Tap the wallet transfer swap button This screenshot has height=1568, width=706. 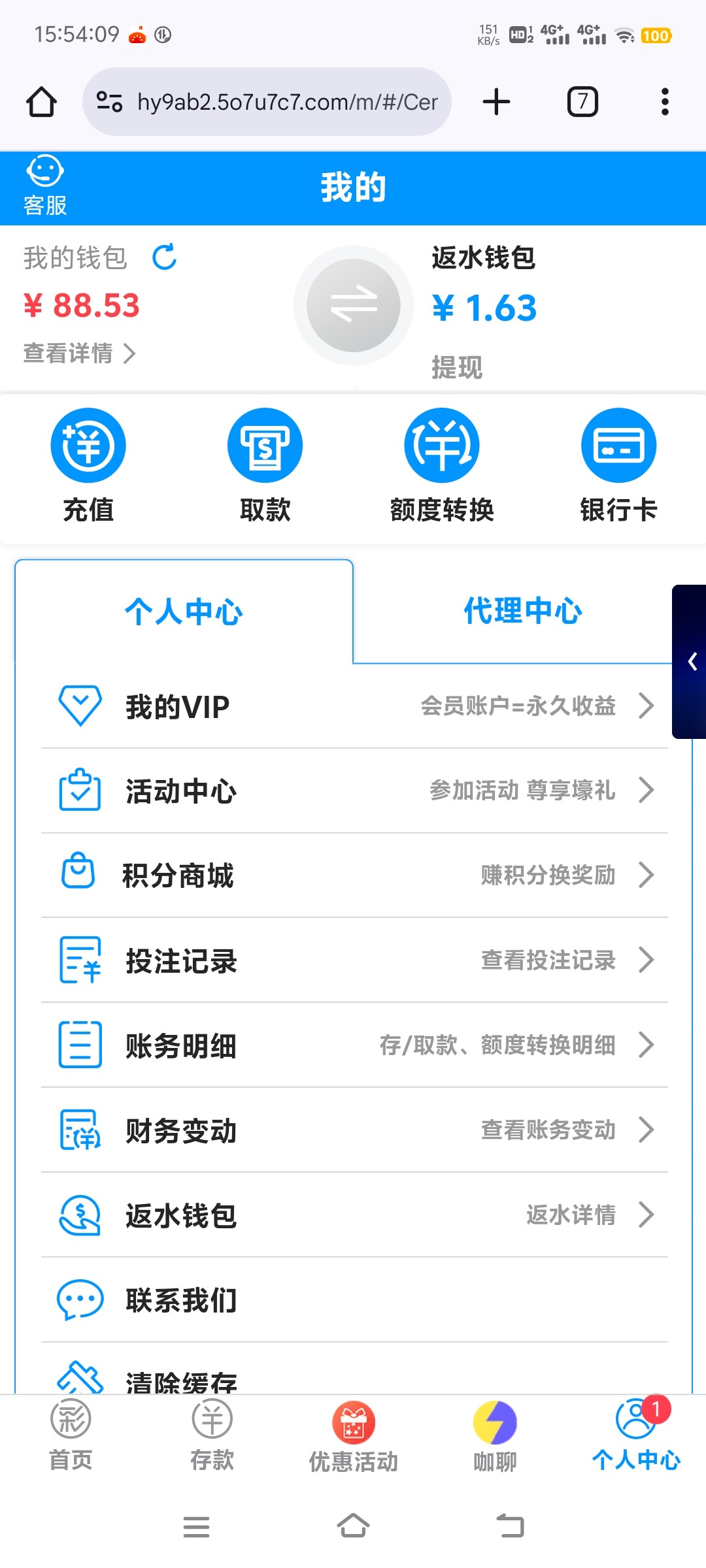coord(353,305)
